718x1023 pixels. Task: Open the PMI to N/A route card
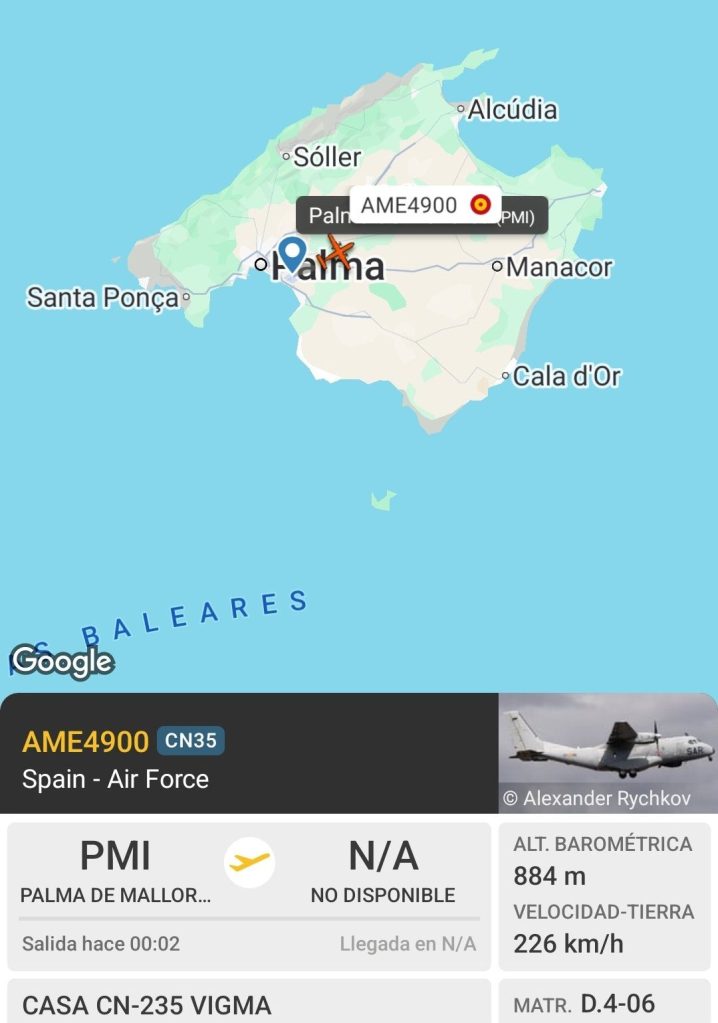point(249,896)
